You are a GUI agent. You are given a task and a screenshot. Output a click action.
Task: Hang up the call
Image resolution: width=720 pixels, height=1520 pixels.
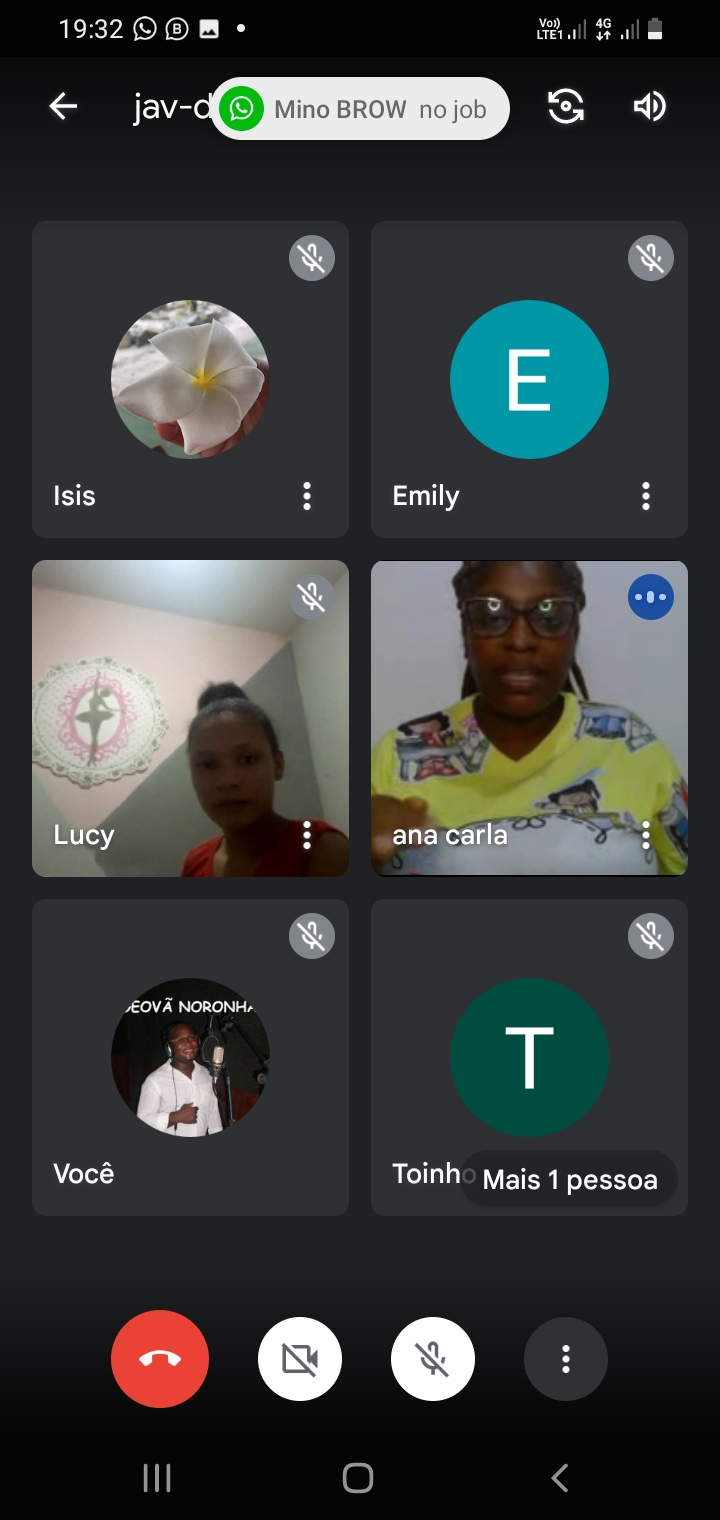click(x=160, y=1359)
